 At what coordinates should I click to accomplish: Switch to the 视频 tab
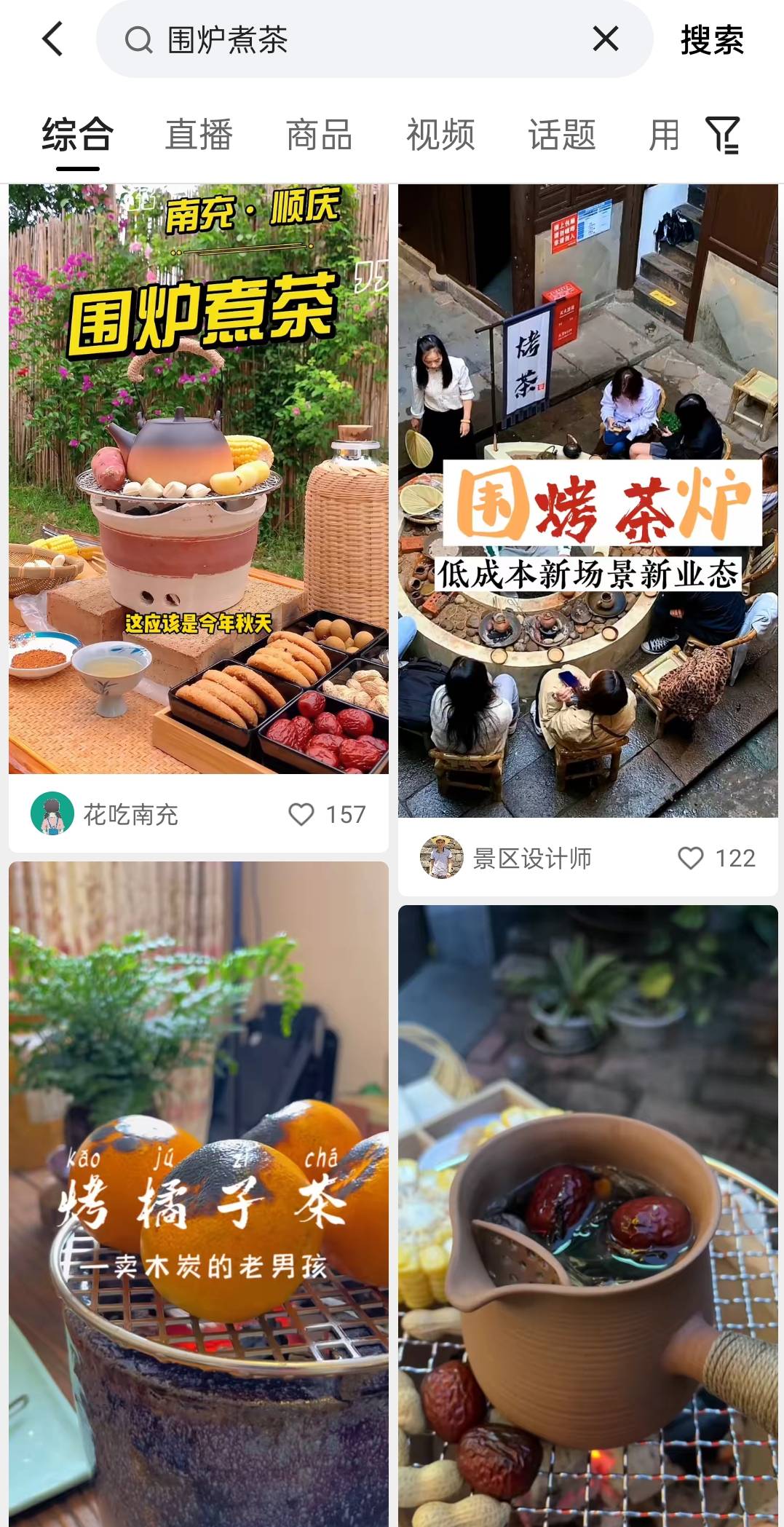[440, 135]
